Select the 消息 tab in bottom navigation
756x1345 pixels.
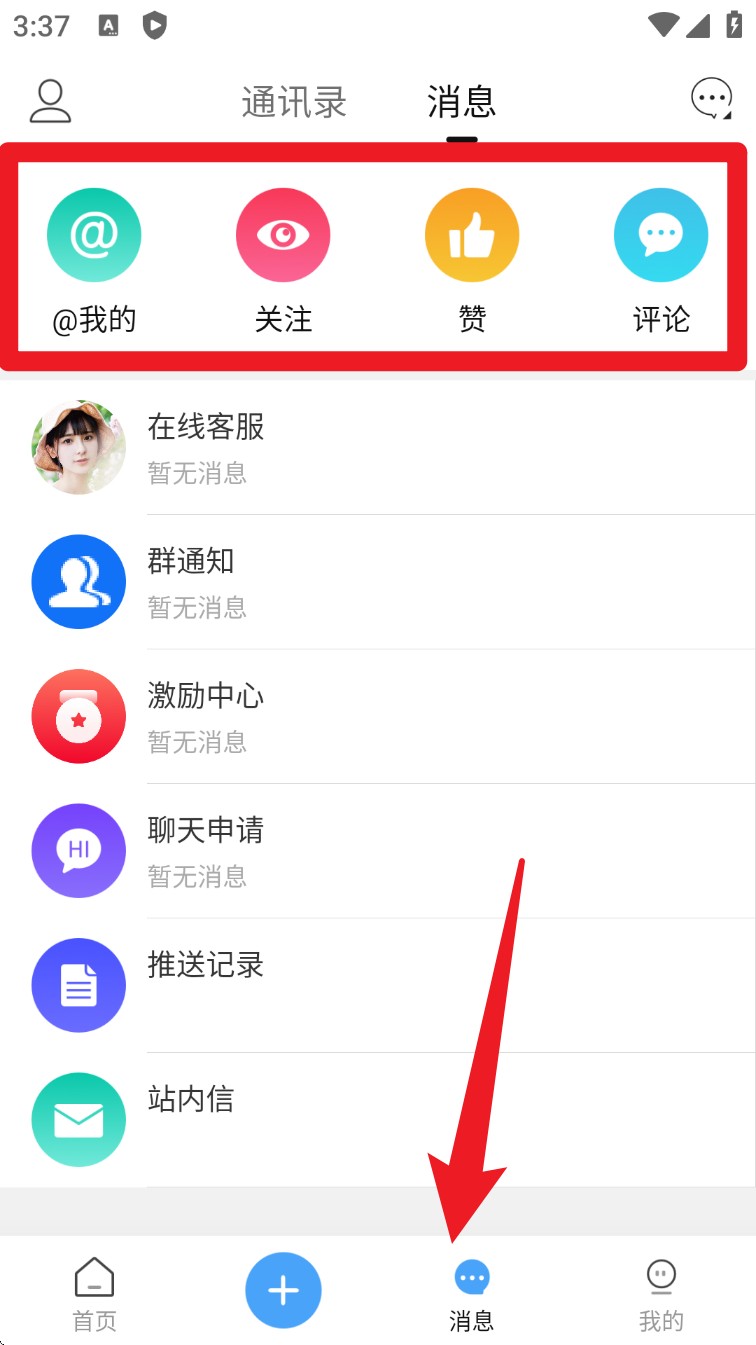[472, 1295]
